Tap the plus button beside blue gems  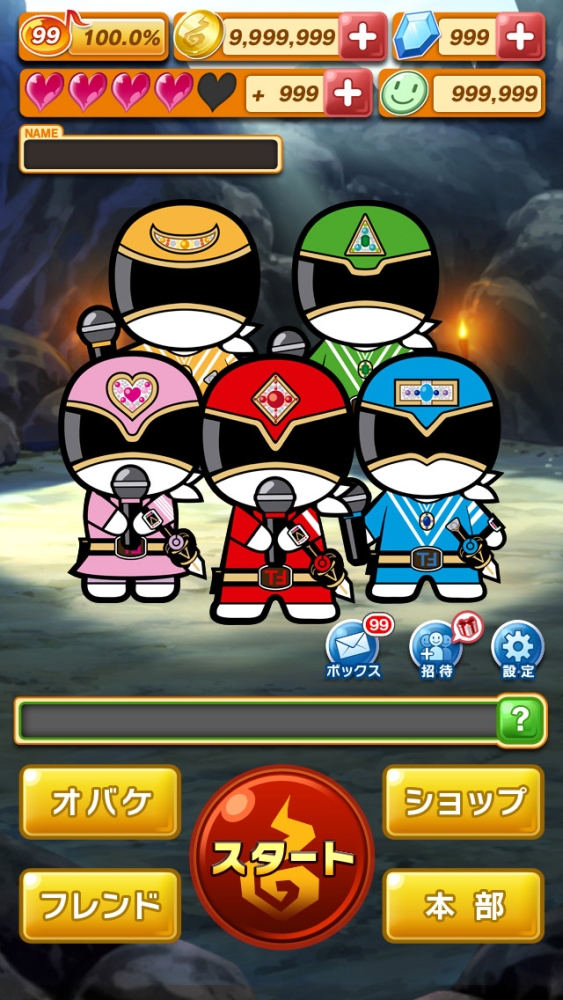521,36
